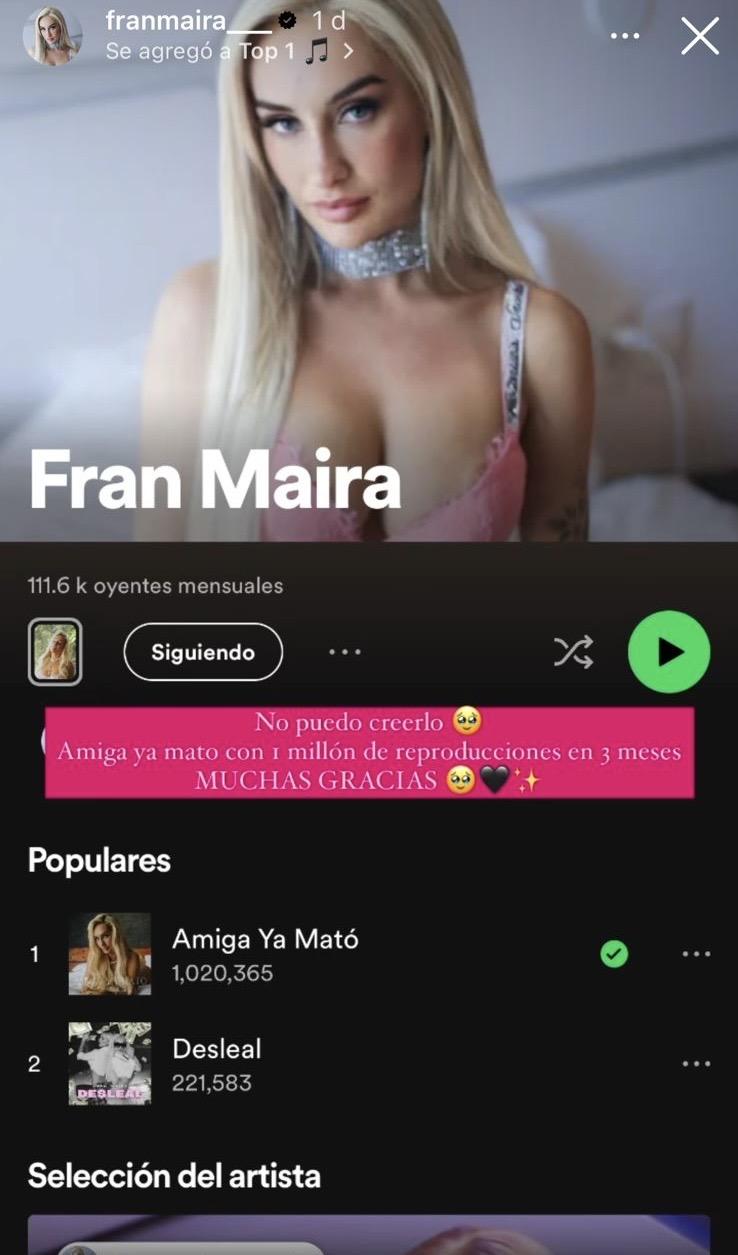Image resolution: width=738 pixels, height=1255 pixels.
Task: Toggle the green checkmark on Amiga Ya Mató
Action: pyautogui.click(x=613, y=955)
